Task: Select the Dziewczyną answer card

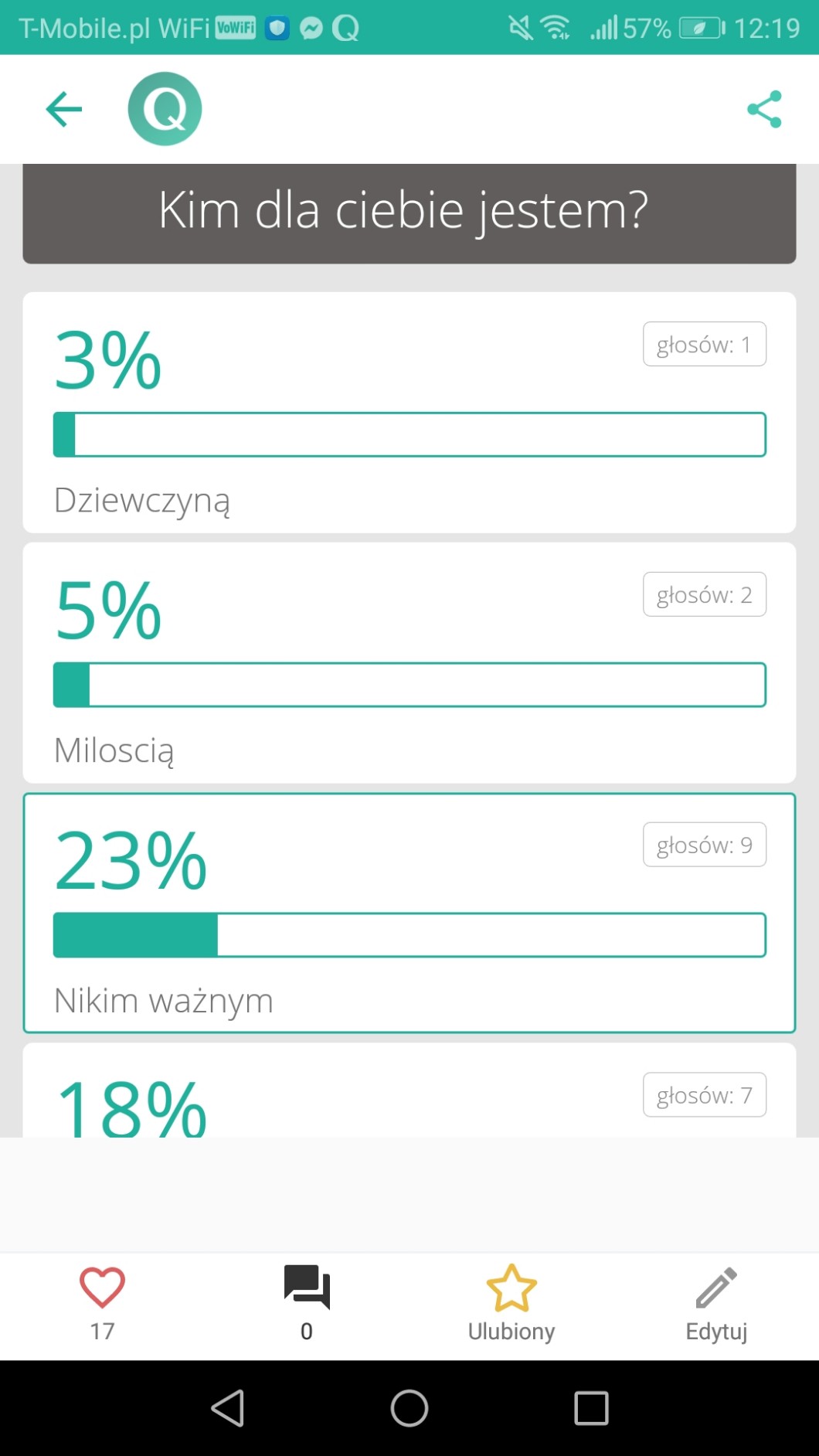Action: point(409,413)
